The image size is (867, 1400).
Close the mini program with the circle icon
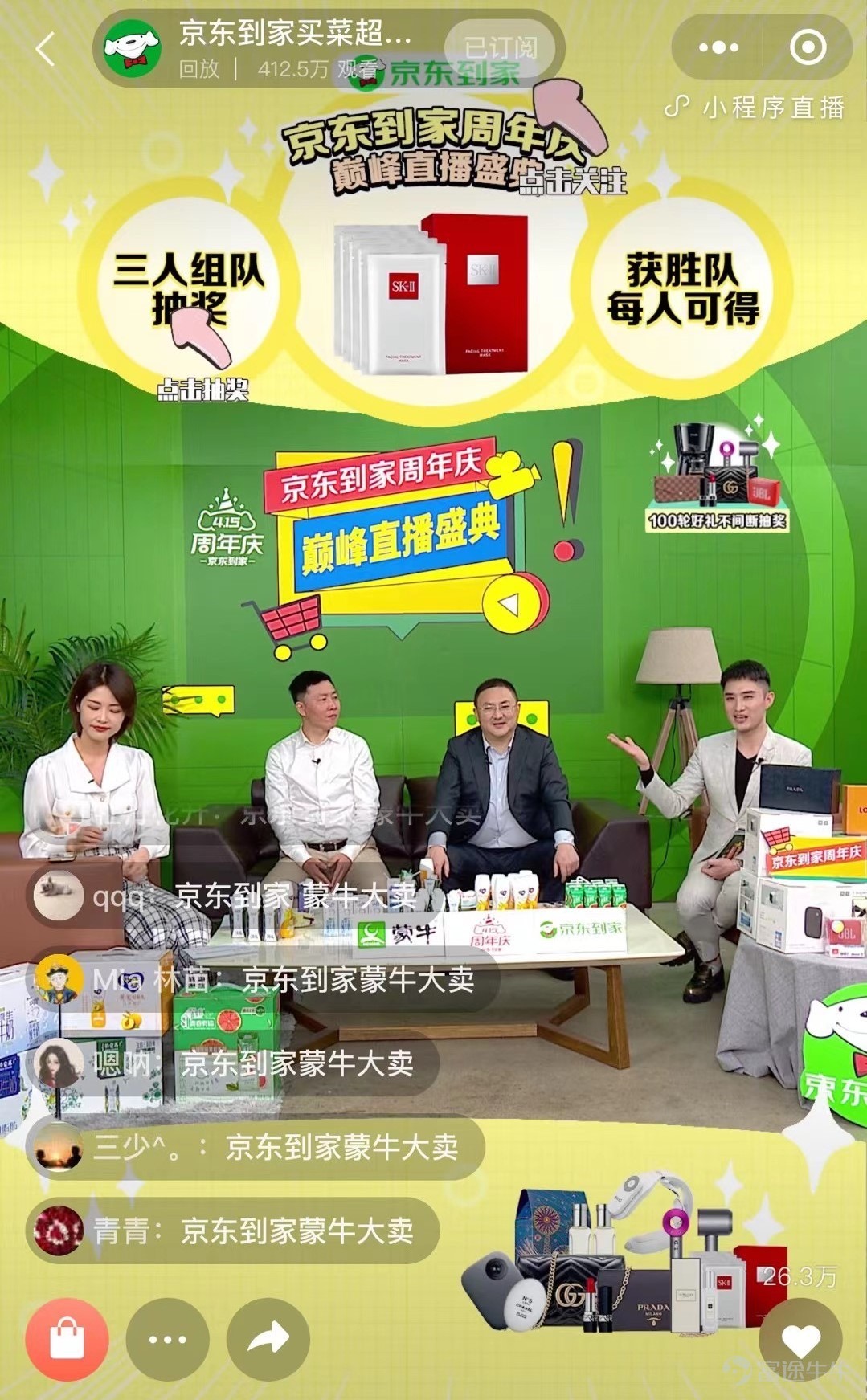click(808, 48)
